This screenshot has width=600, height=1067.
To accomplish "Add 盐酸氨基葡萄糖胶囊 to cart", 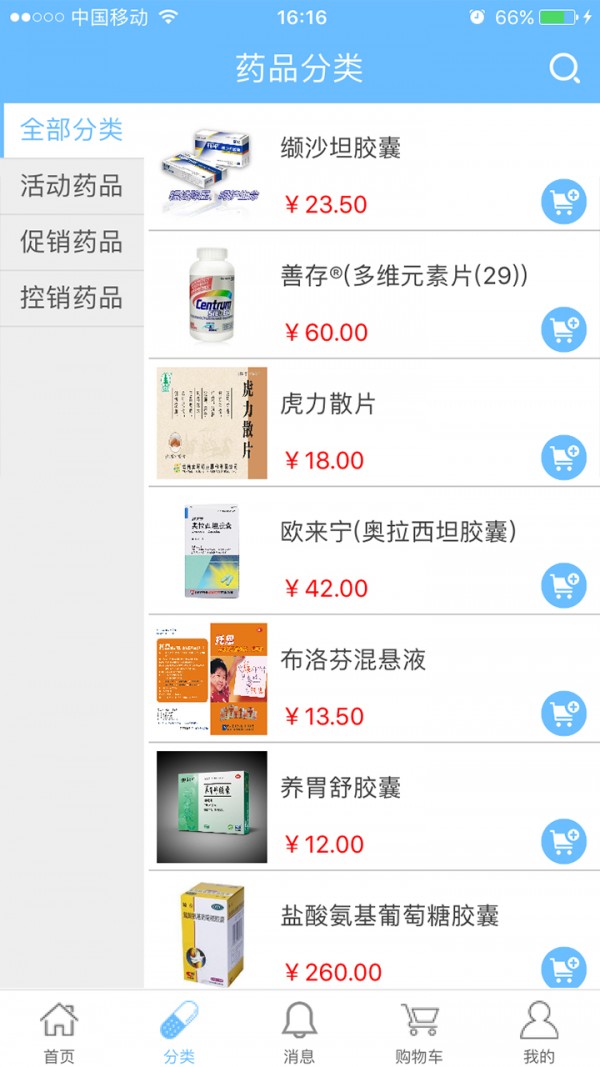I will pos(563,968).
